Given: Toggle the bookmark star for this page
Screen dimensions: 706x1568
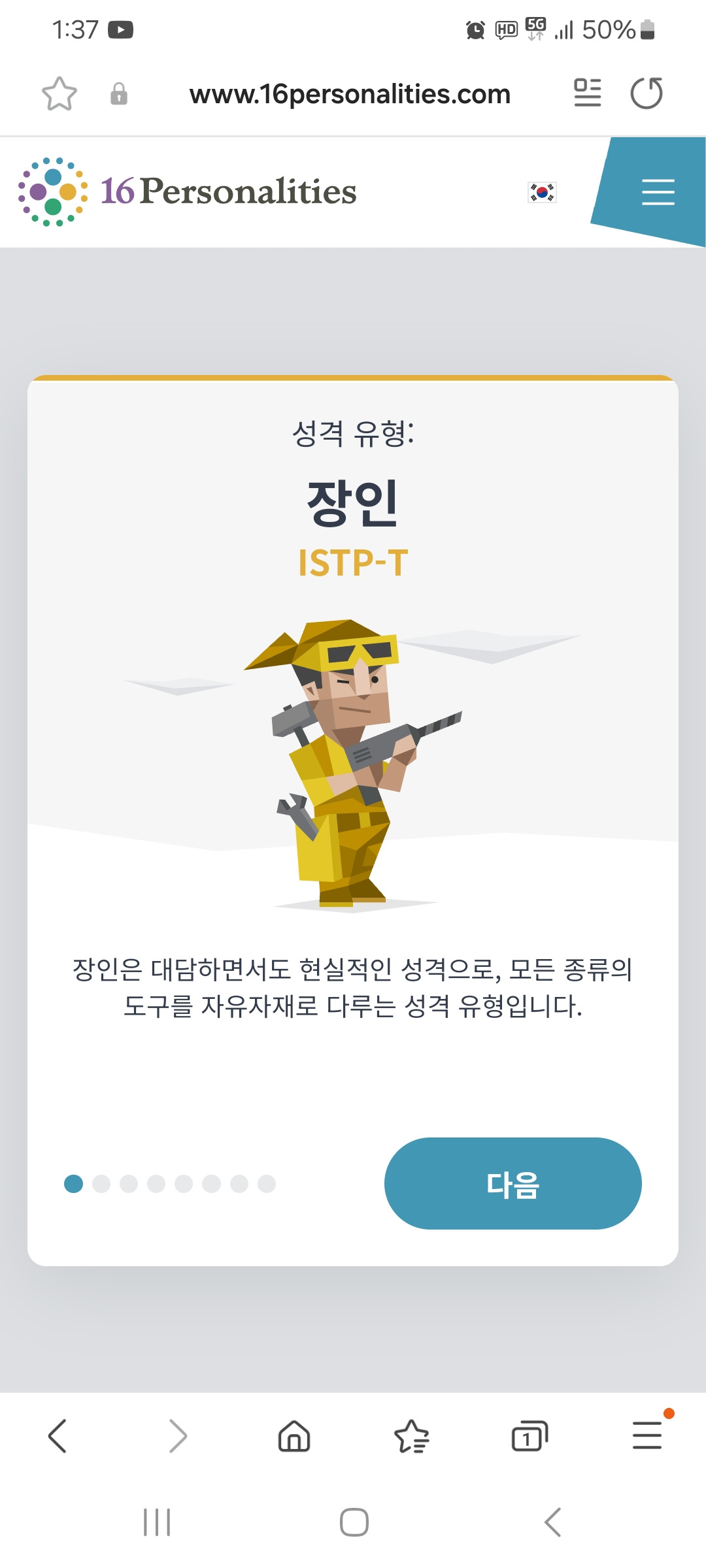Looking at the screenshot, I should pos(59,93).
